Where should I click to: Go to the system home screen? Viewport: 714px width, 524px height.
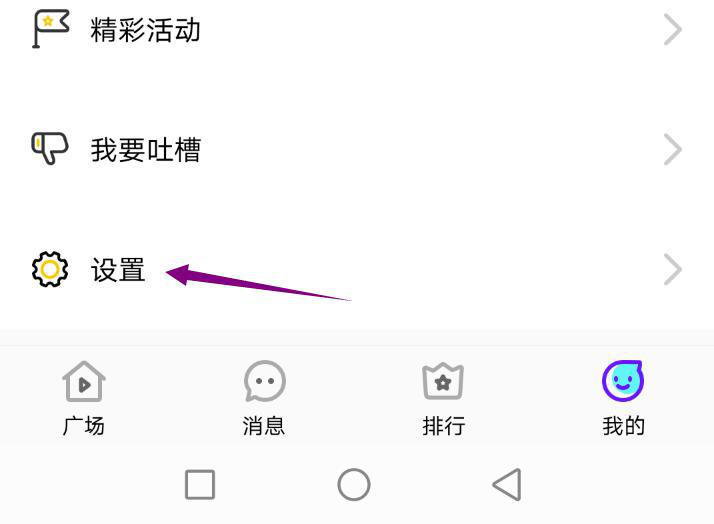coord(354,485)
